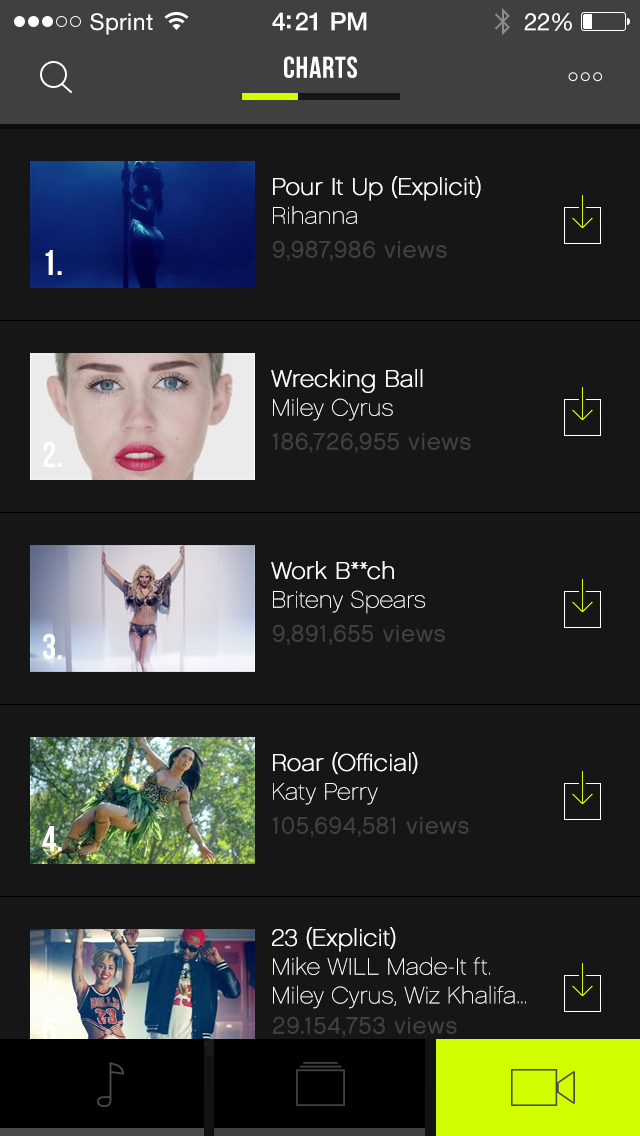Open the Work B**ch video thumbnail
640x1136 pixels.
pos(142,608)
